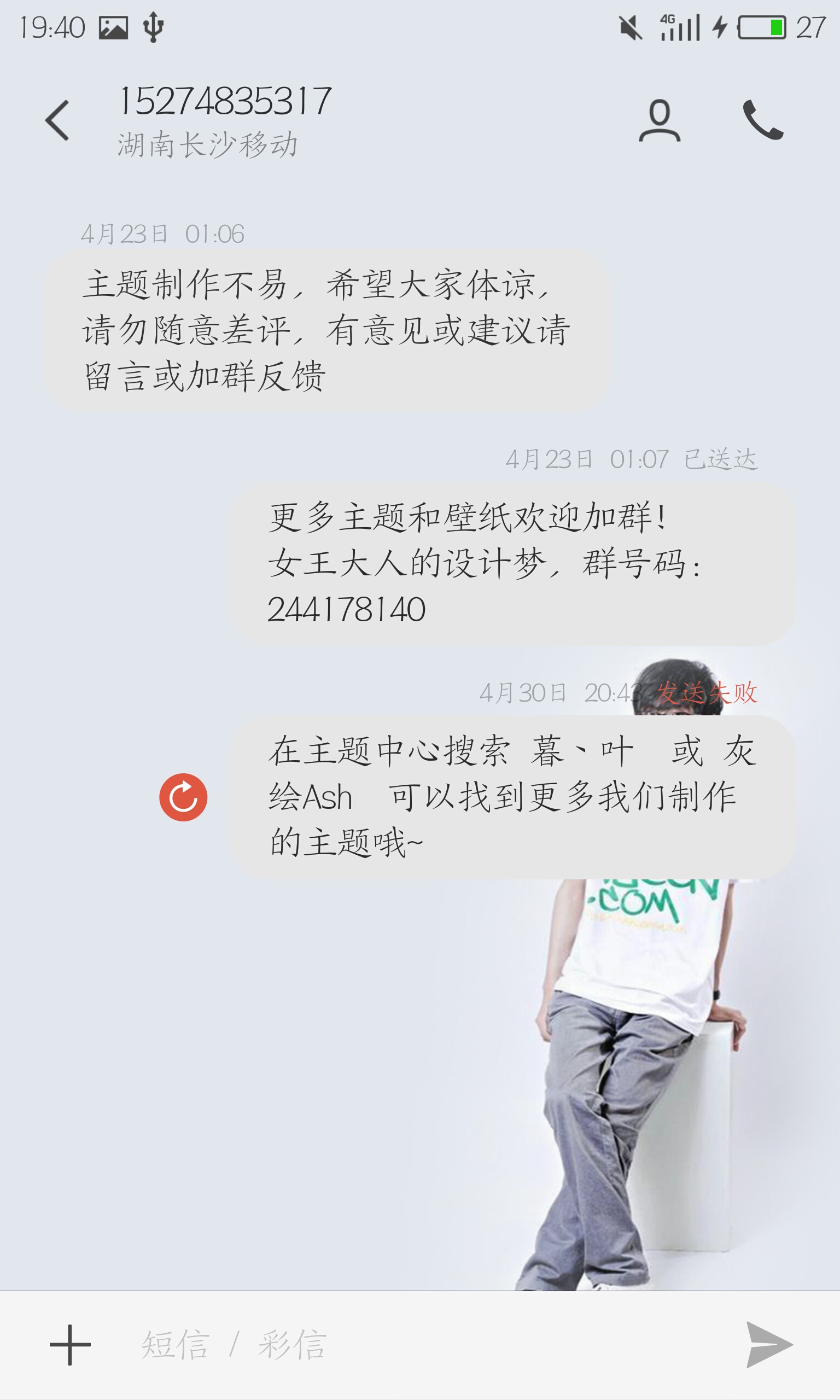This screenshot has width=840, height=1400.
Task: Tap the send arrow button
Action: [x=769, y=1345]
